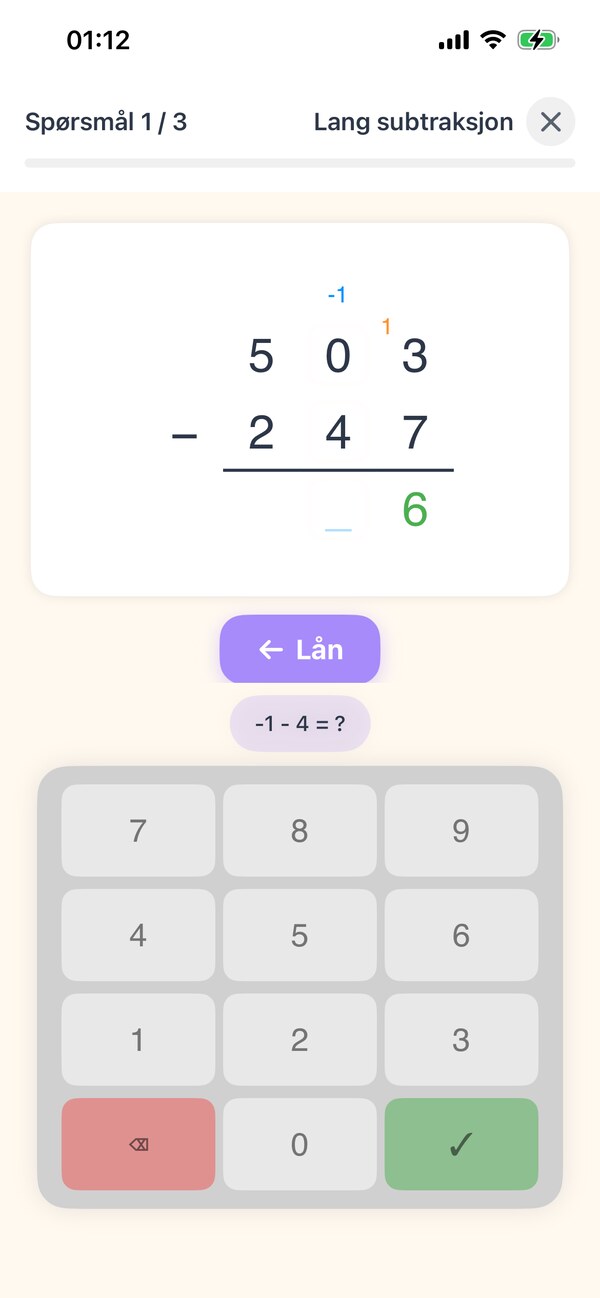Enter digit 3 on the keypad
Viewport: 600px width, 1298px height.
click(461, 1040)
